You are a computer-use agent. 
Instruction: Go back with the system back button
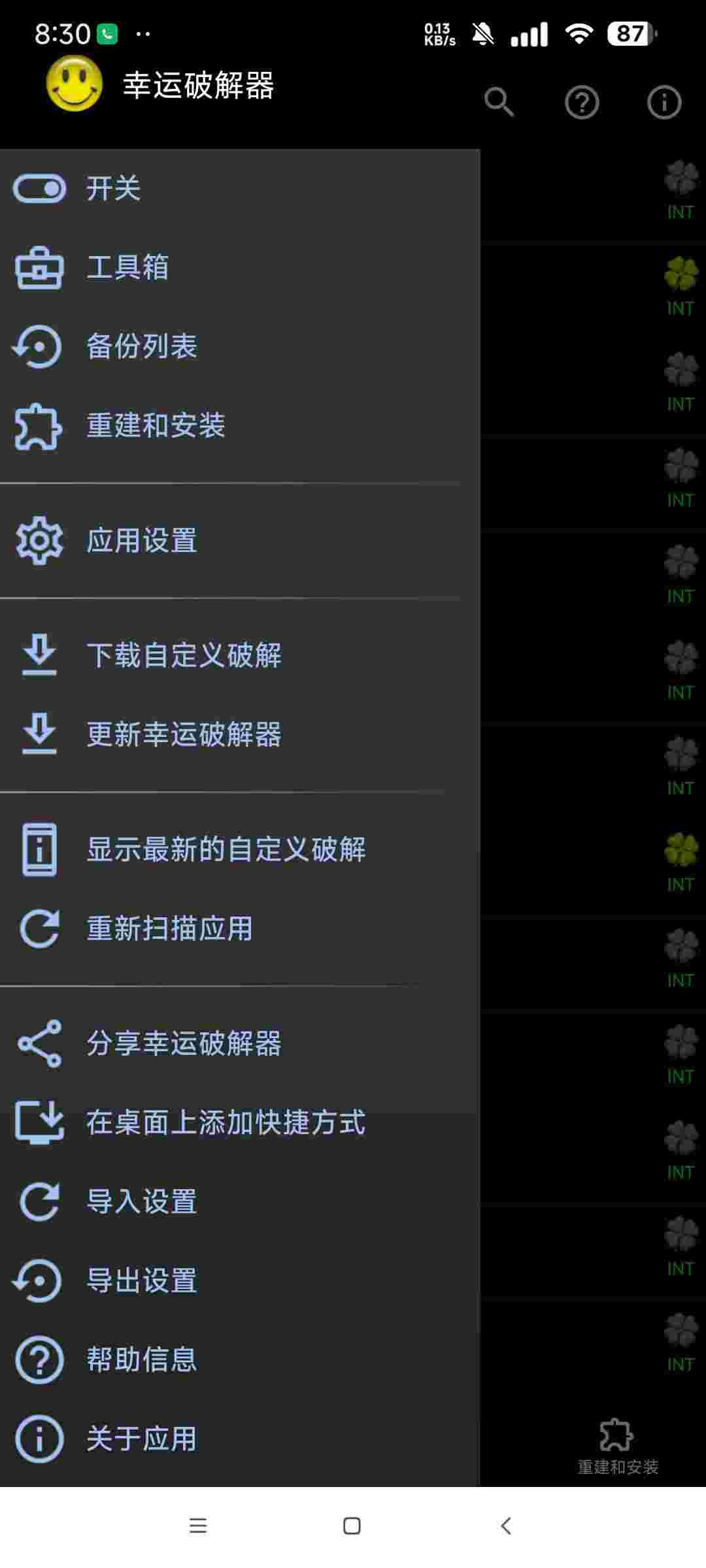pyautogui.click(x=505, y=1526)
